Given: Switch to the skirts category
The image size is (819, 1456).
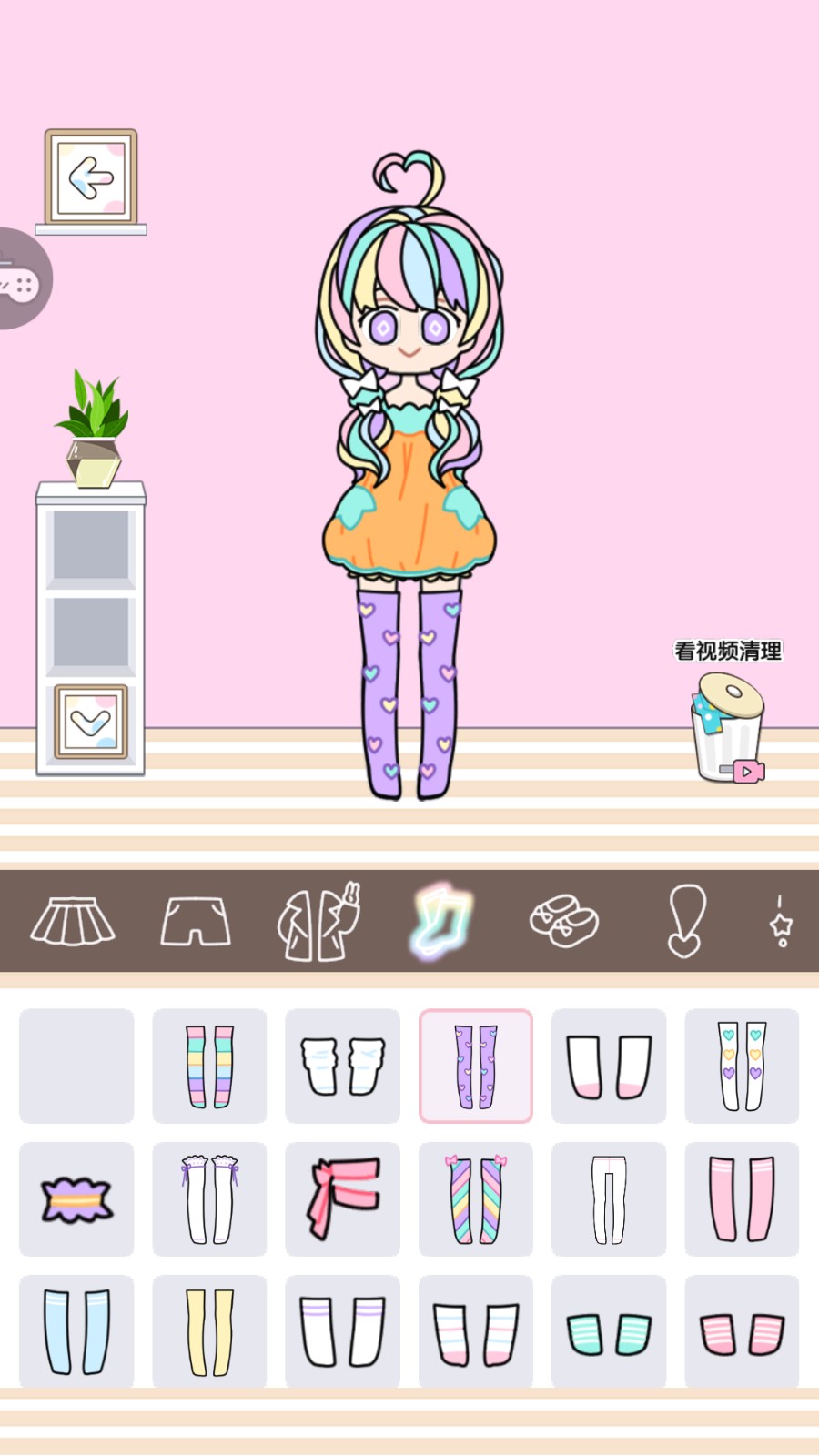Looking at the screenshot, I should point(73,921).
